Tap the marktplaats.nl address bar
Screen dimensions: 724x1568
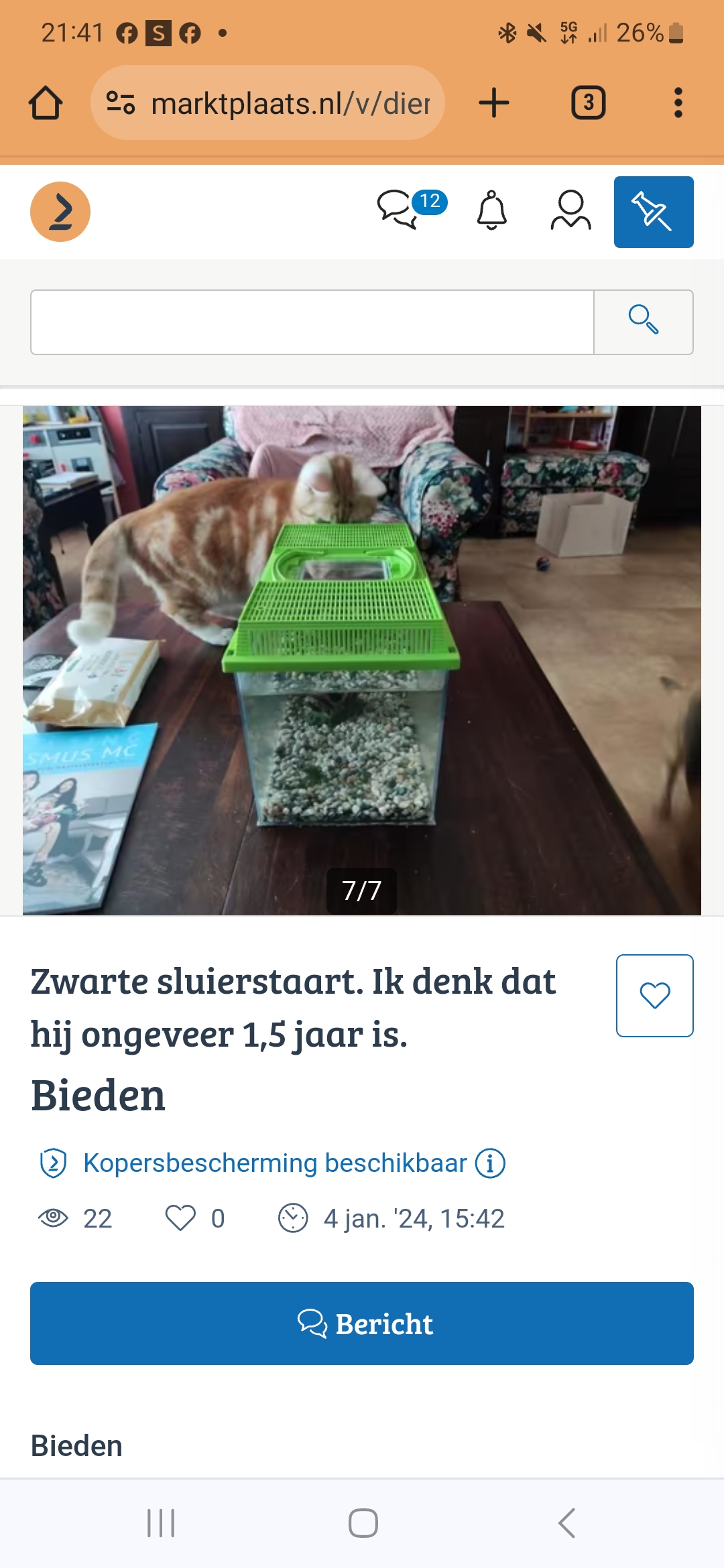point(268,103)
